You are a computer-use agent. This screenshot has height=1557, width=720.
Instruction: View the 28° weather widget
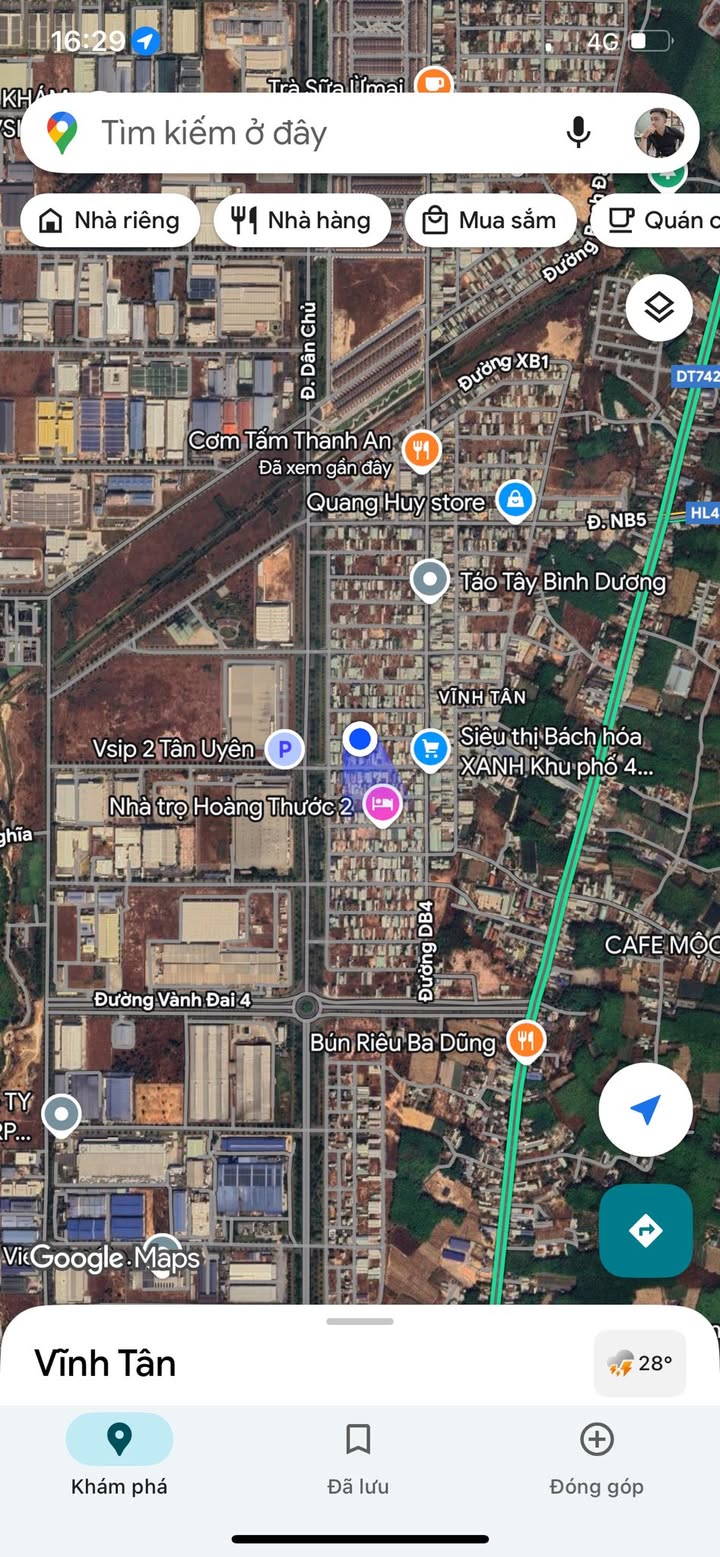tap(640, 1362)
